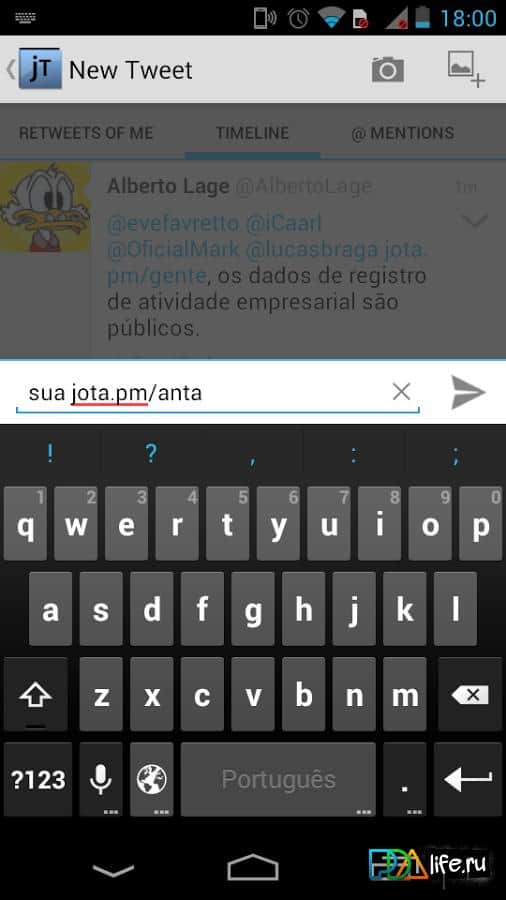Send the tweet with the arrow icon

(x=468, y=393)
